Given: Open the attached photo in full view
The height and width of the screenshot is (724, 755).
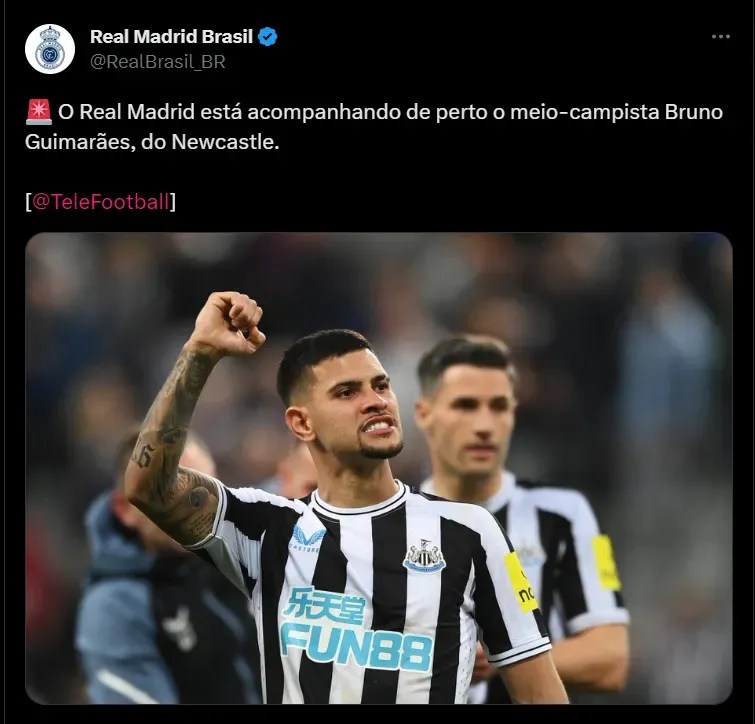Looking at the screenshot, I should tap(378, 468).
